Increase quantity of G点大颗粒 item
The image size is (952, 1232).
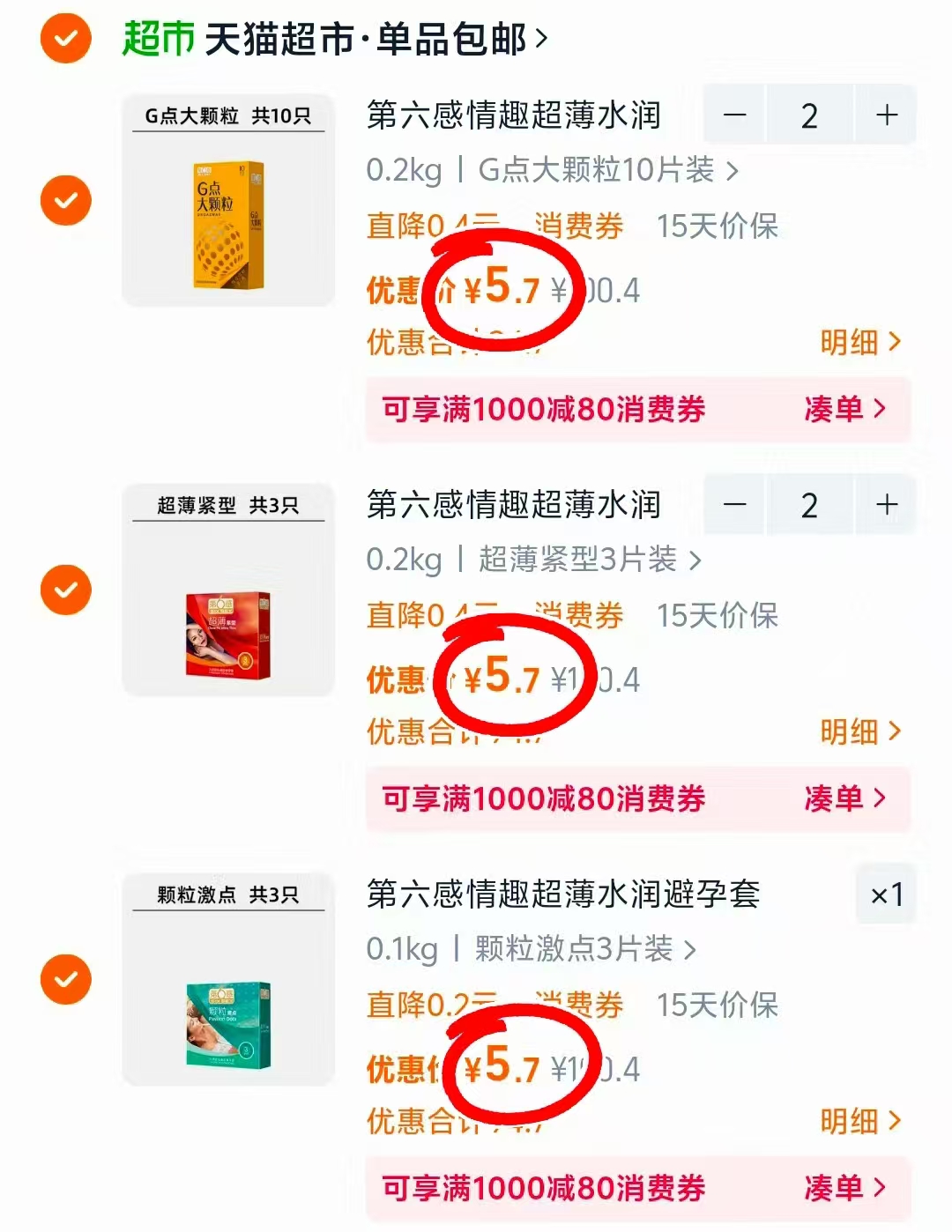pyautogui.click(x=884, y=115)
